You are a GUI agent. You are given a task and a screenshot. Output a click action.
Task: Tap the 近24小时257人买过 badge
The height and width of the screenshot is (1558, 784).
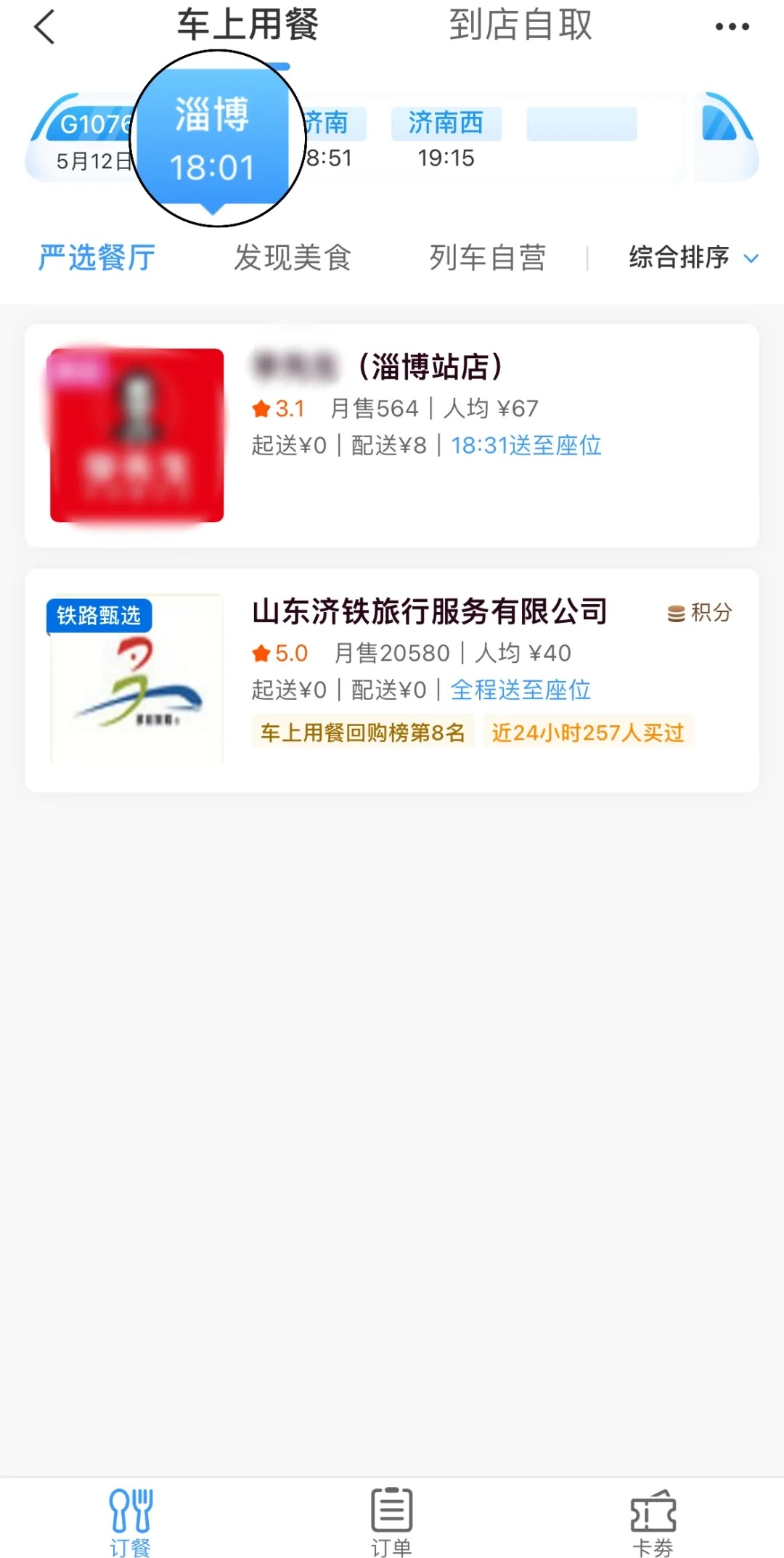coord(592,733)
